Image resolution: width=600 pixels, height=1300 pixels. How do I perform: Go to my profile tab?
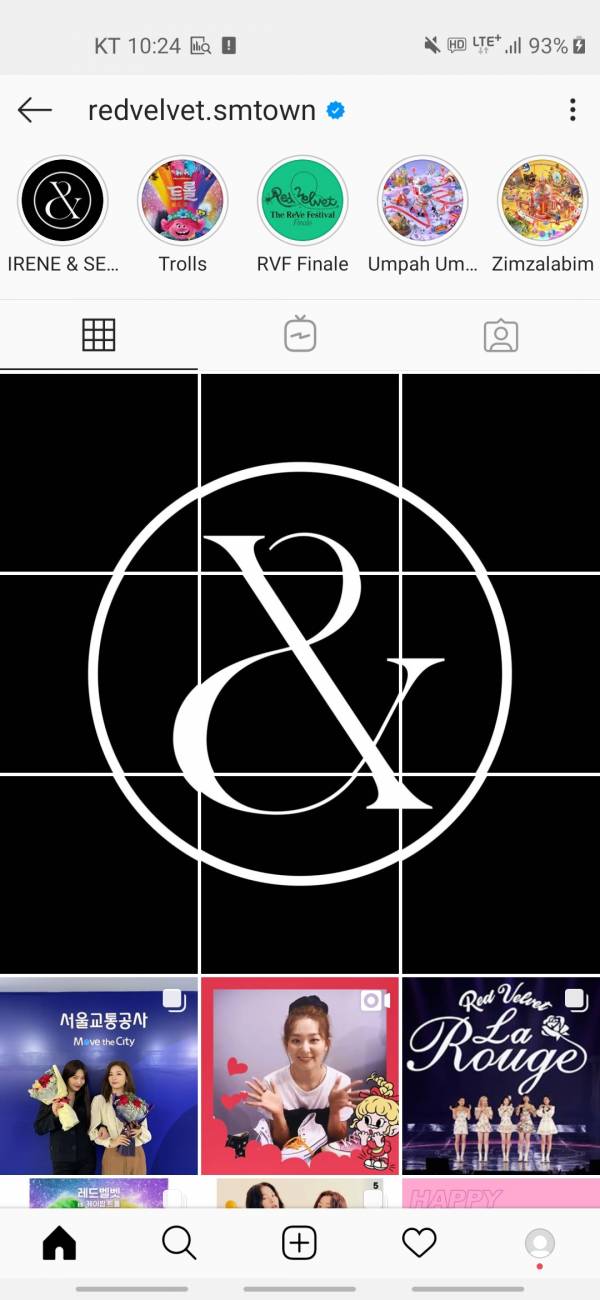pyautogui.click(x=540, y=1243)
